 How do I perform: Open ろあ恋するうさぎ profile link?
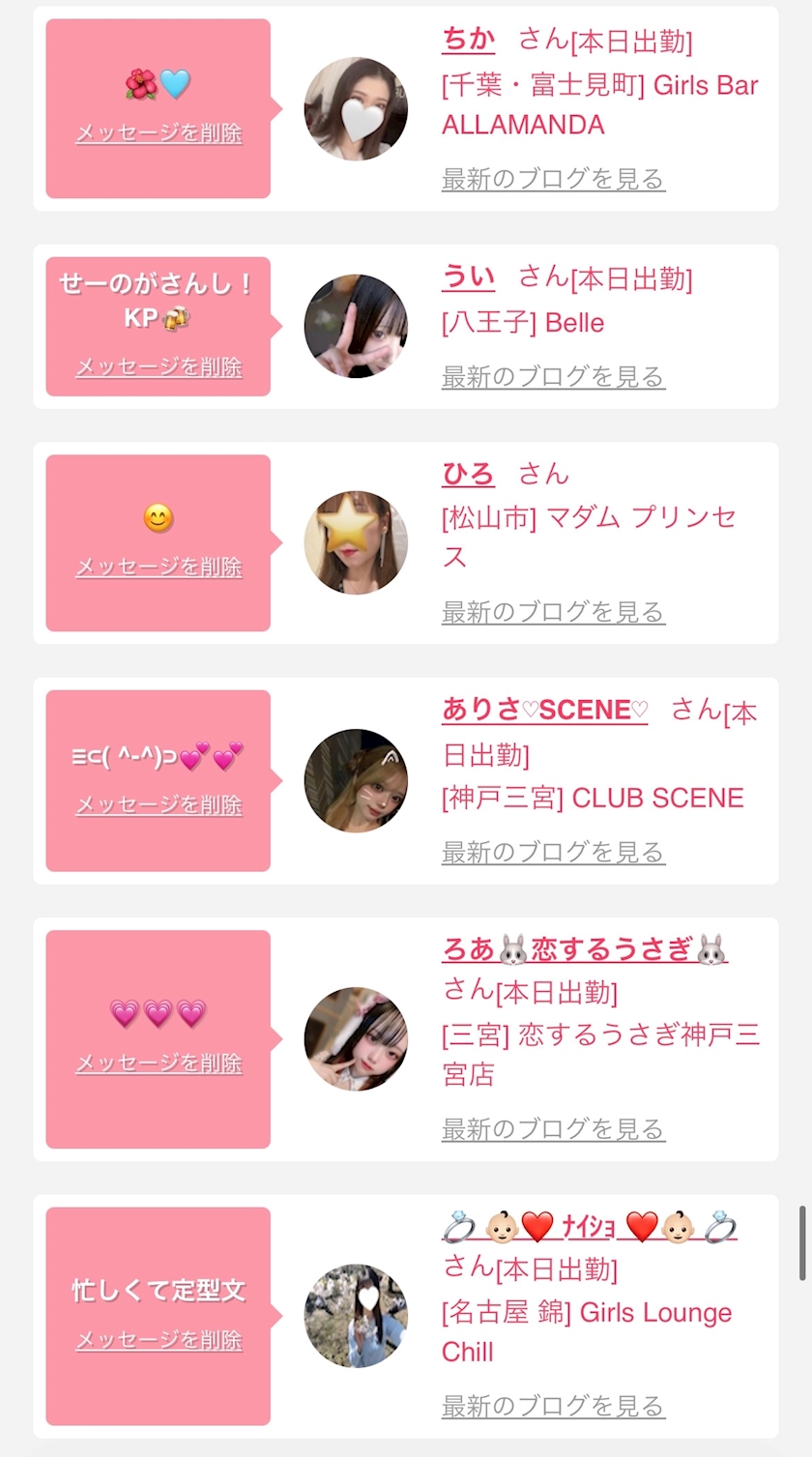pyautogui.click(x=584, y=949)
